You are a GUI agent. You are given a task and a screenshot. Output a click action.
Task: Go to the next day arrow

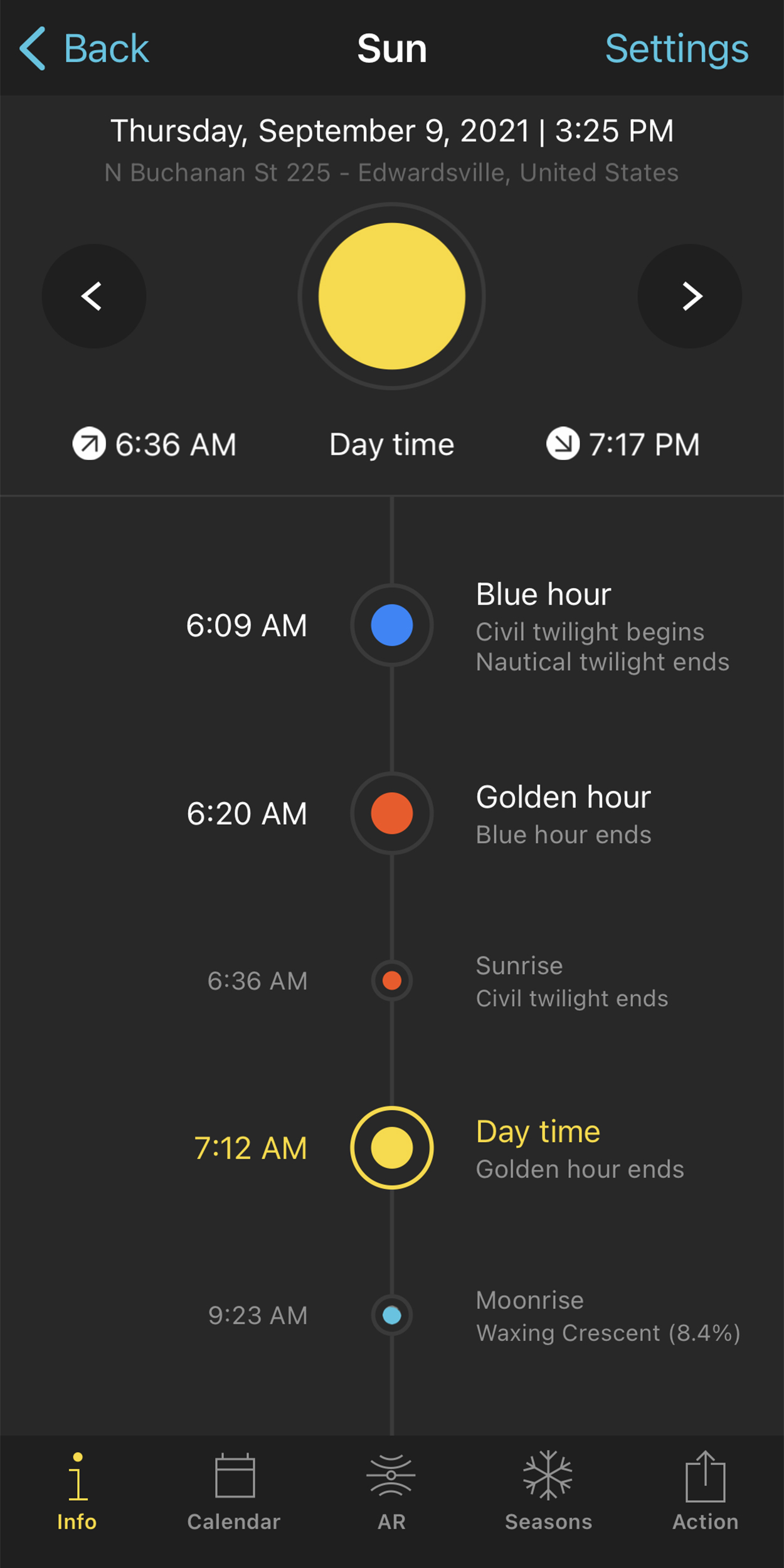coord(690,296)
